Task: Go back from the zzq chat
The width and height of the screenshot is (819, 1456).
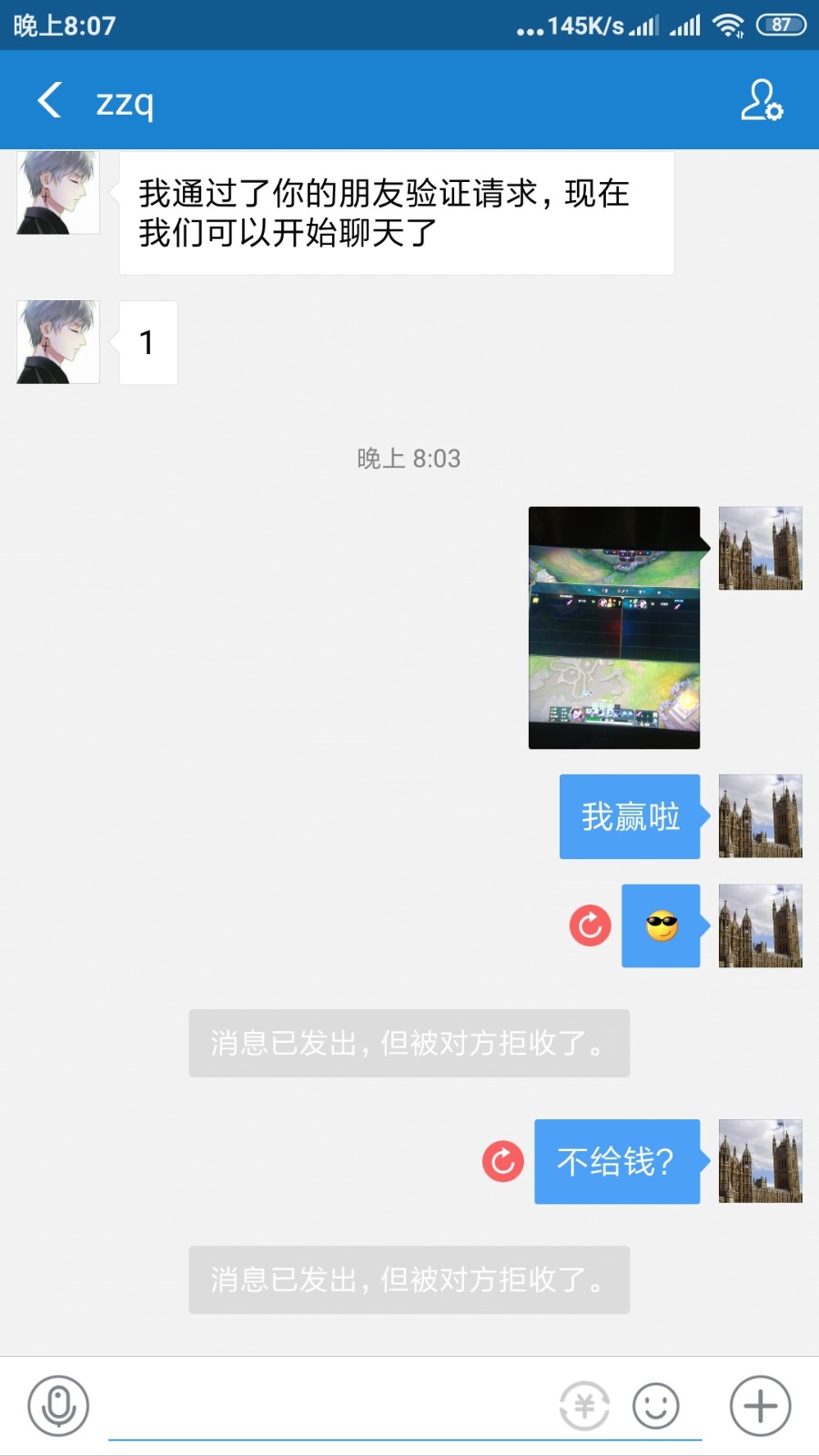Action: click(x=50, y=100)
